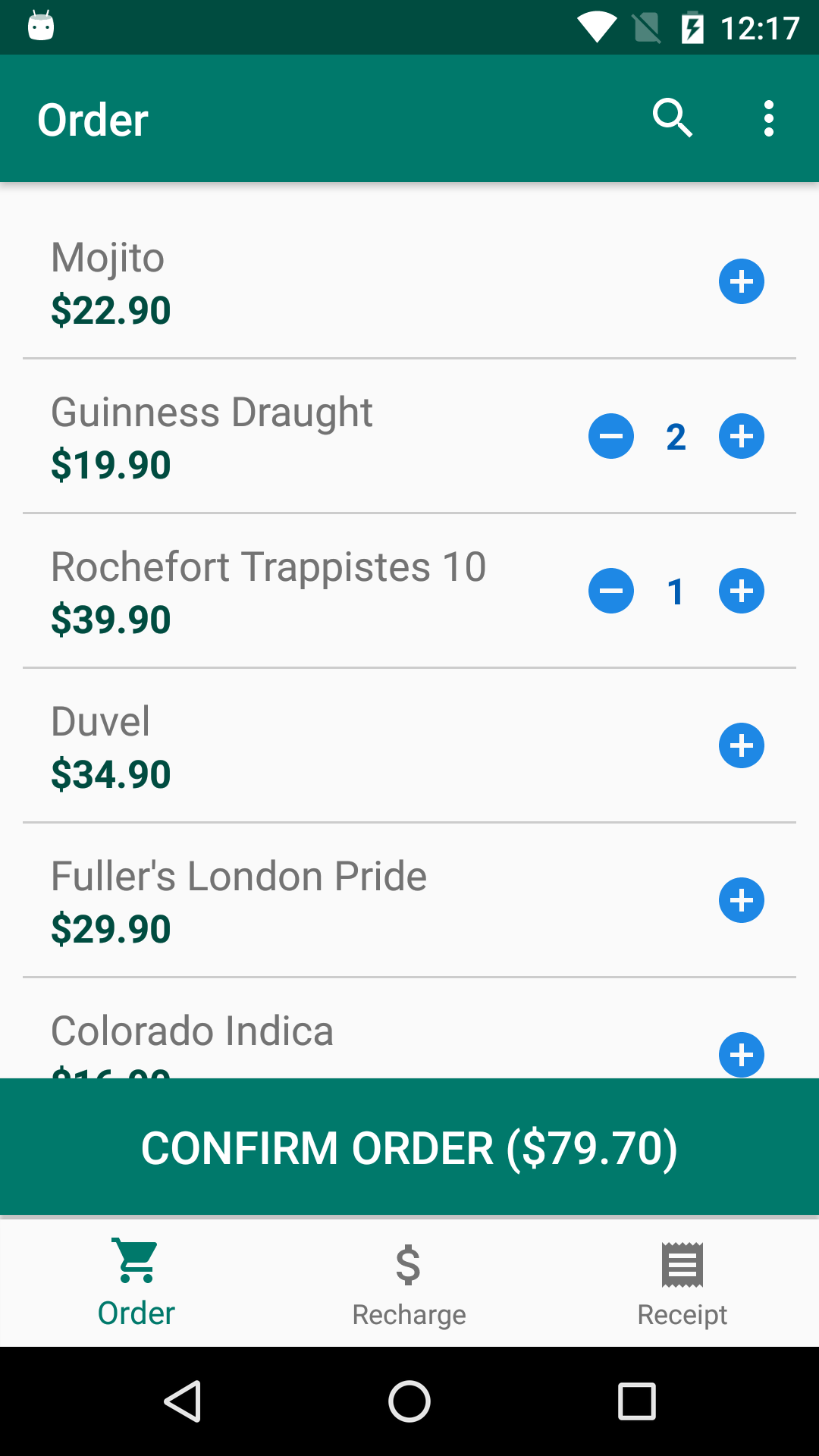The image size is (819, 1456).
Task: Switch to the Receipt tab
Action: pos(682,1283)
